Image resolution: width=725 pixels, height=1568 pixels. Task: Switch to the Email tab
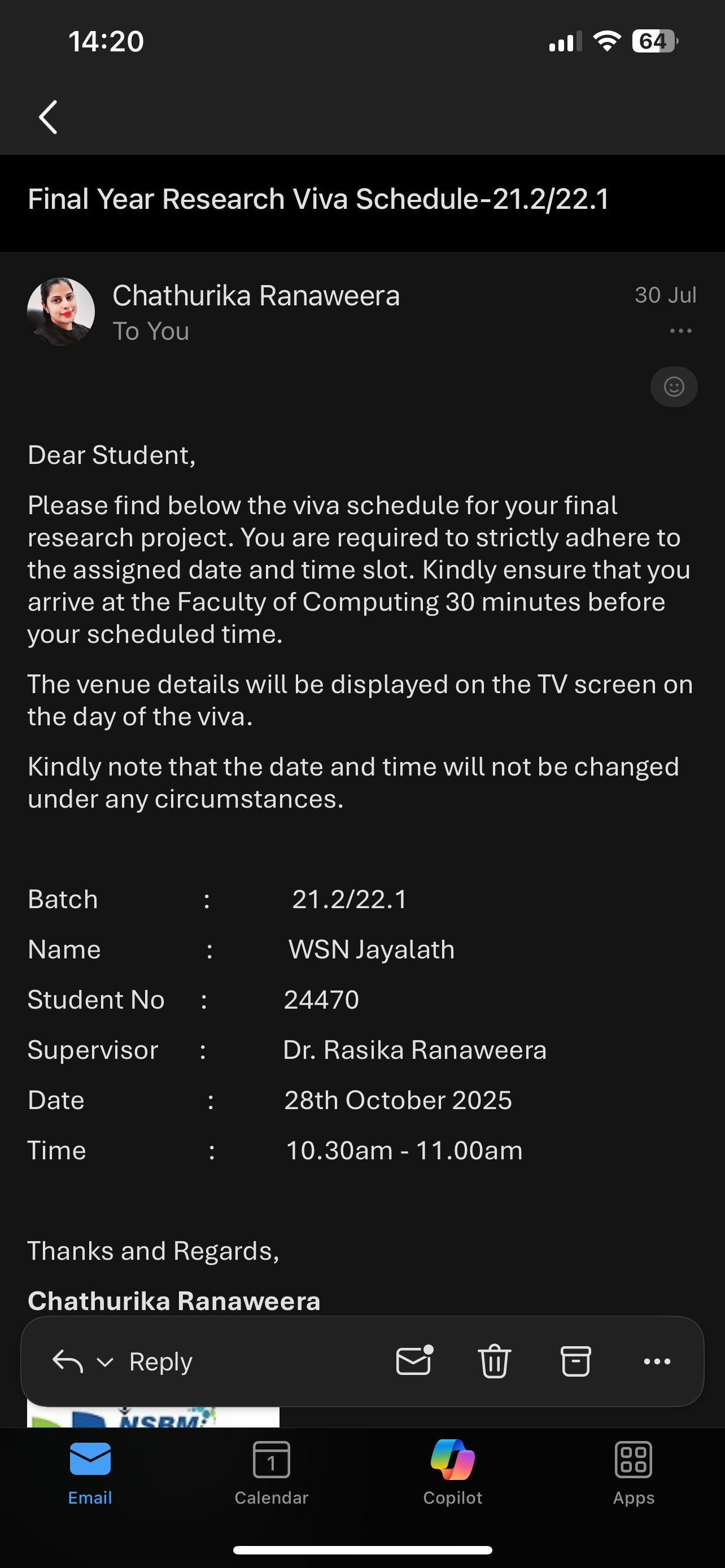(x=90, y=1472)
